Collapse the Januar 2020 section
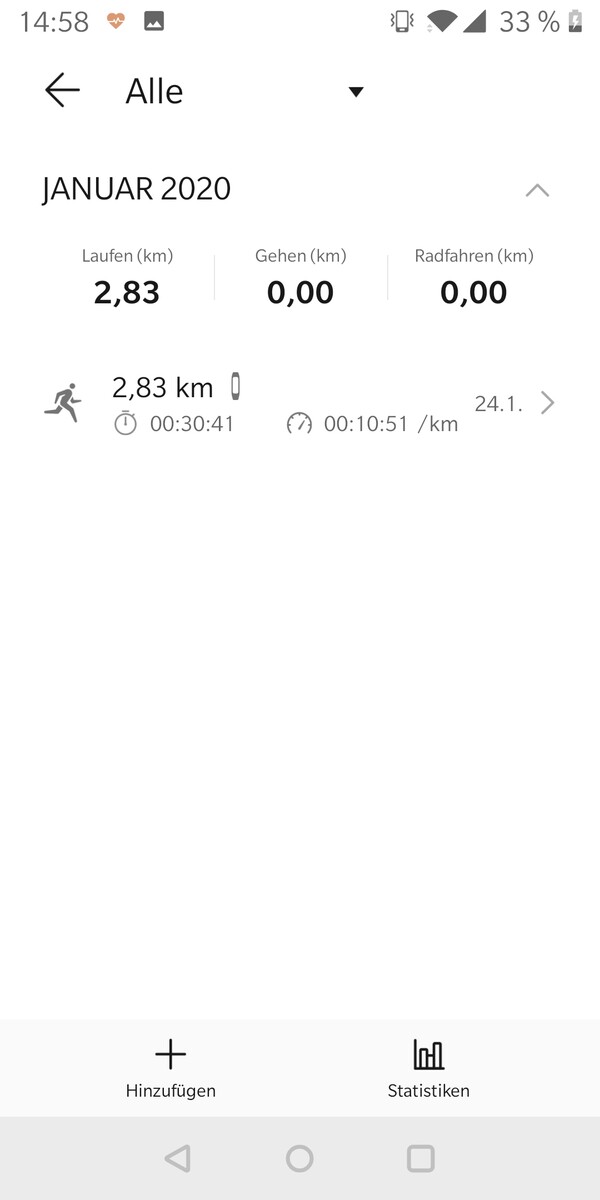 point(537,190)
